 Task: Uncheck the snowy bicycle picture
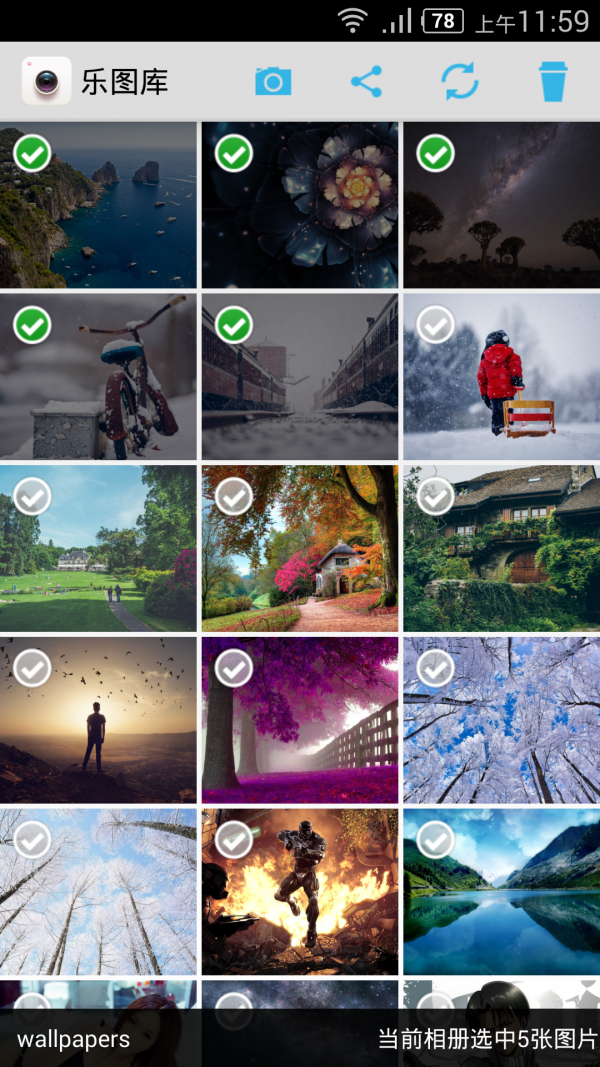(33, 325)
